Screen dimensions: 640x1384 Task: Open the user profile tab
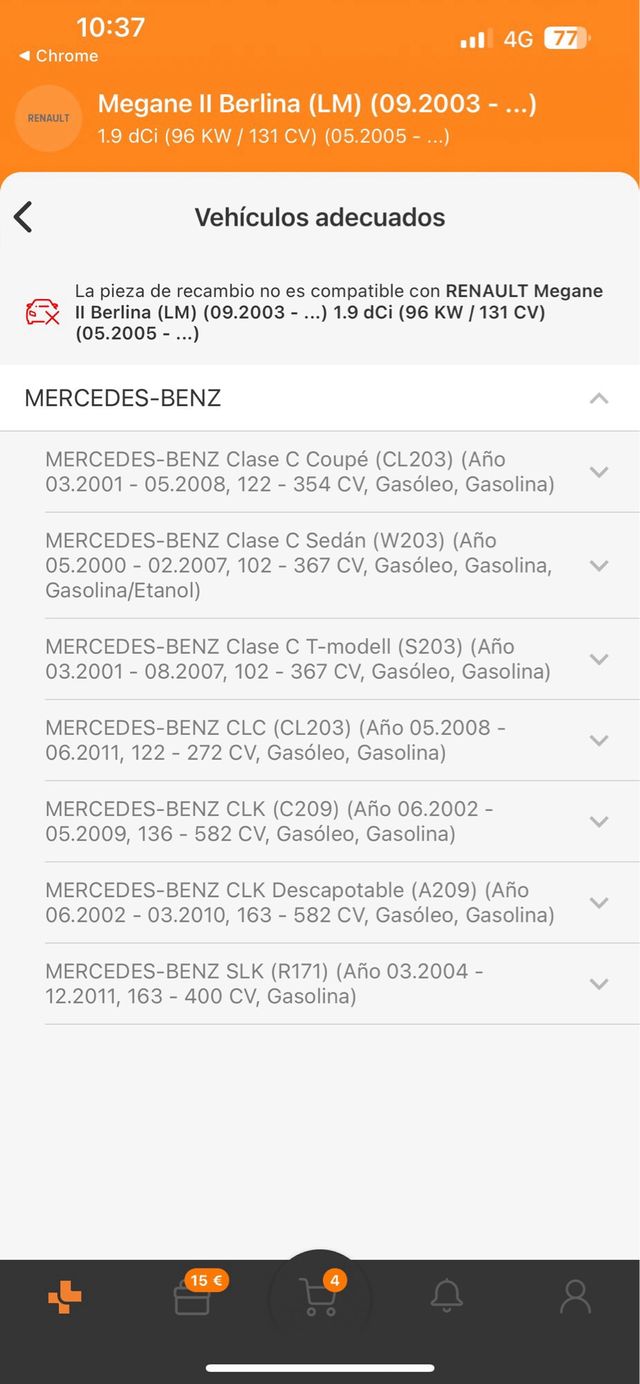point(575,1297)
